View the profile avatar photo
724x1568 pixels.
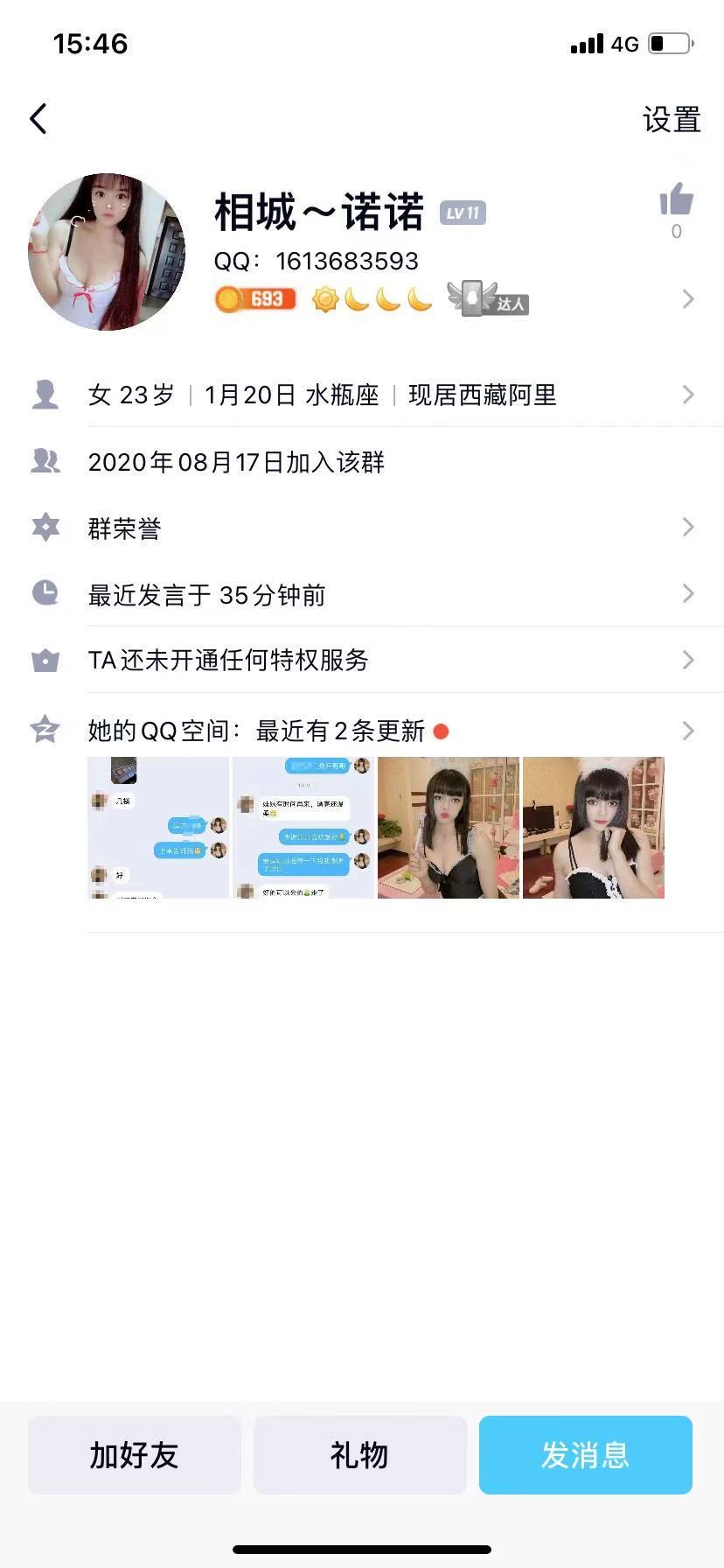point(107,252)
